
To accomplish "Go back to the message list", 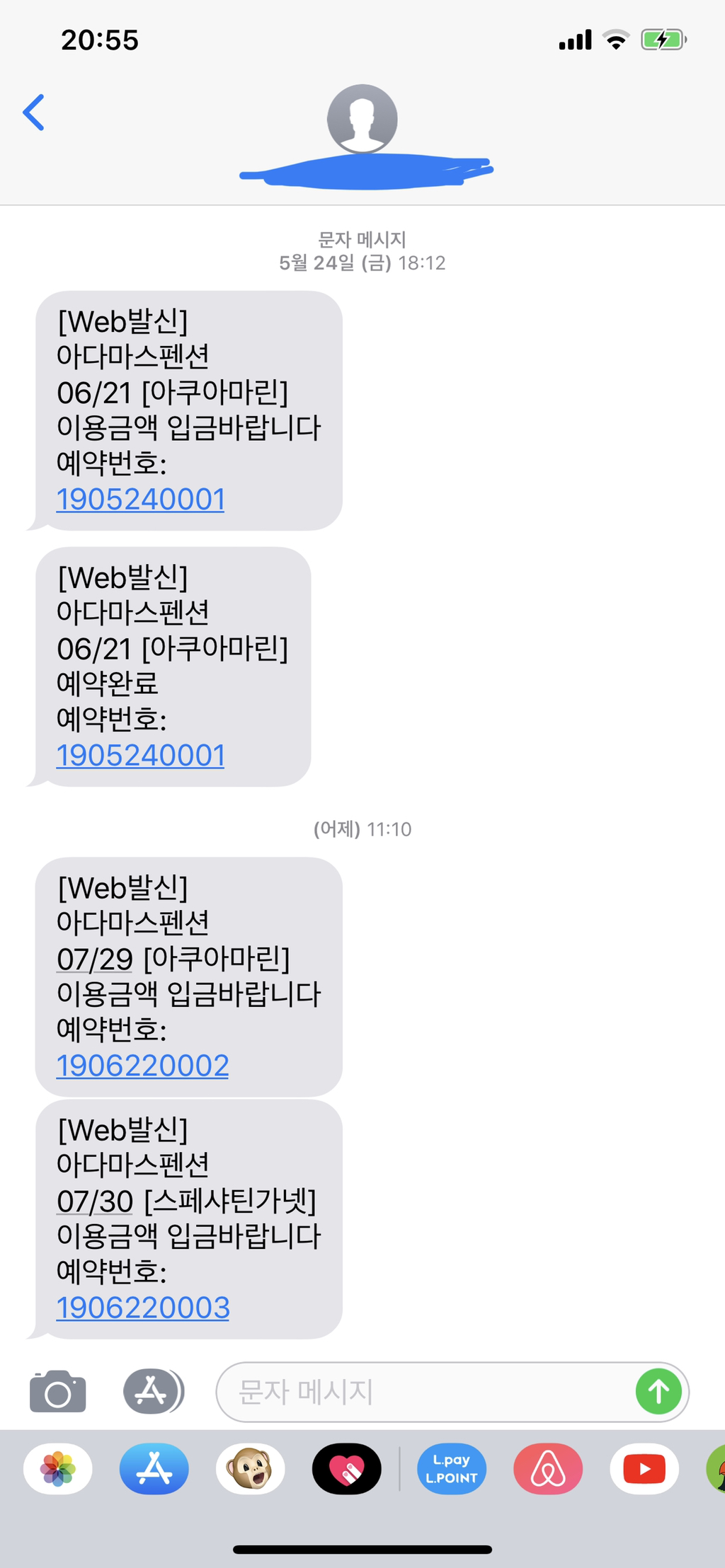I will [34, 113].
